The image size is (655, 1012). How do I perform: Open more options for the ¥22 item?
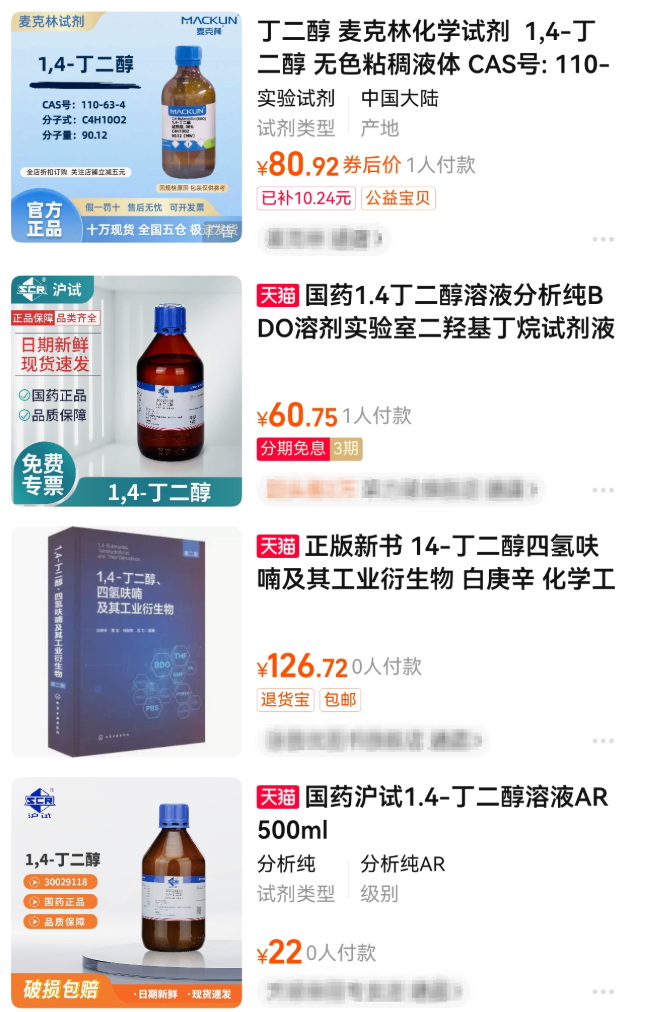point(603,992)
